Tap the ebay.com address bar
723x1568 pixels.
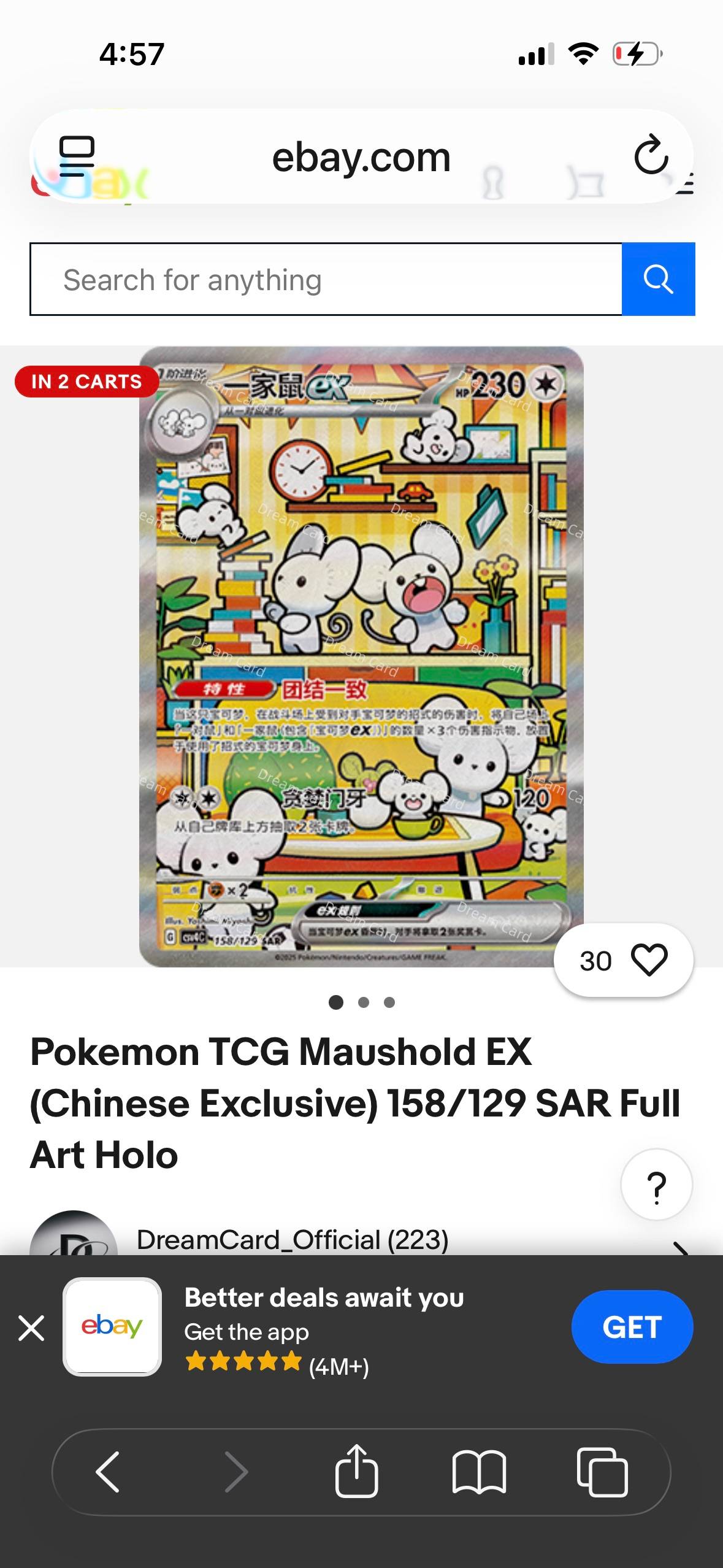click(x=361, y=158)
